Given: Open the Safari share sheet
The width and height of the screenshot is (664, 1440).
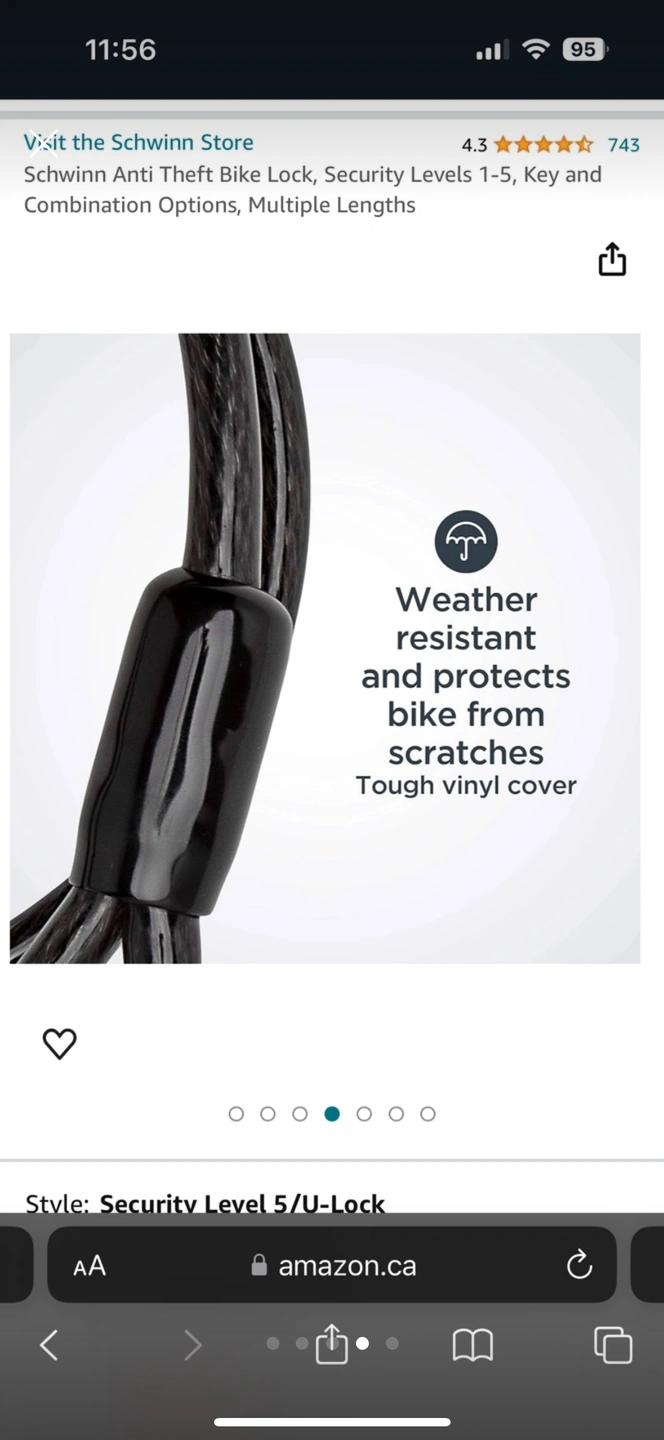Looking at the screenshot, I should 332,1345.
